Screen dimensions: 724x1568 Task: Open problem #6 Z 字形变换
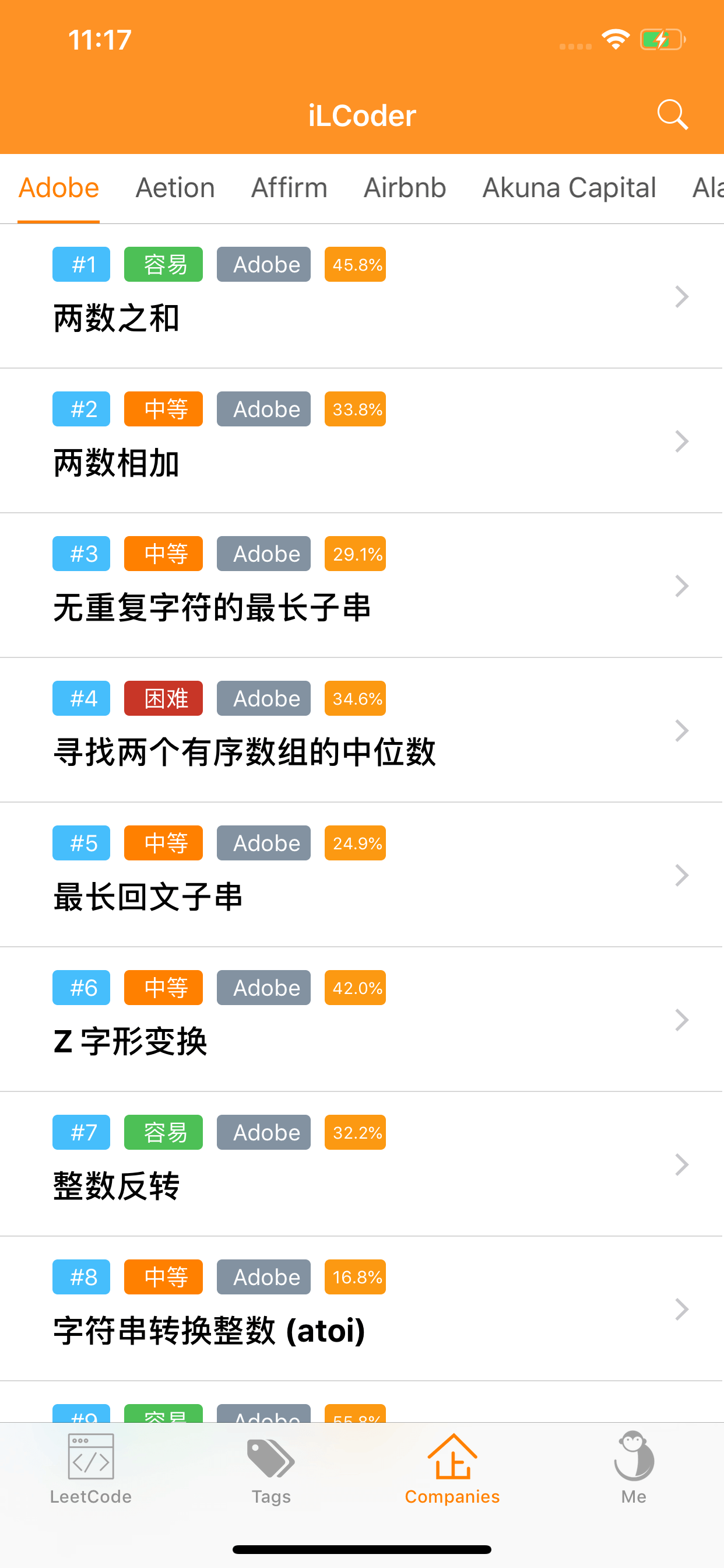361,1020
